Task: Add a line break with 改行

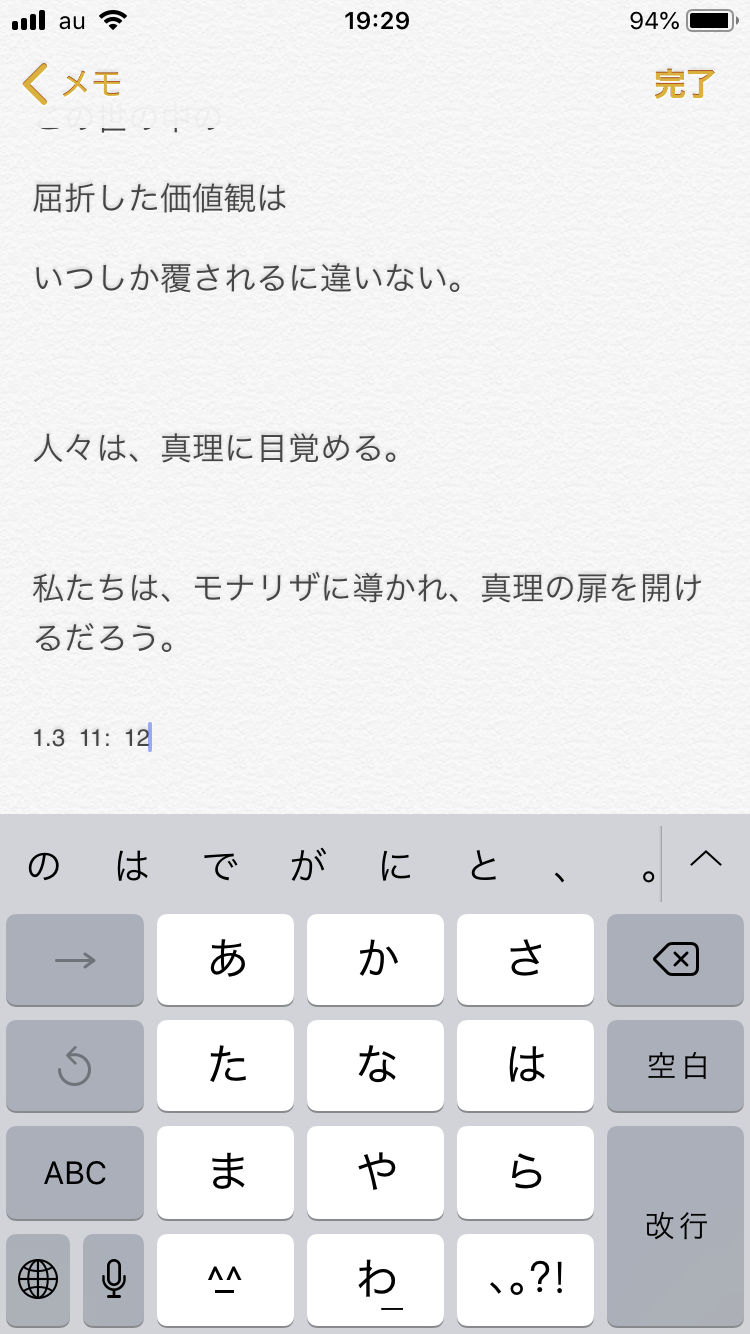Action: 675,1225
